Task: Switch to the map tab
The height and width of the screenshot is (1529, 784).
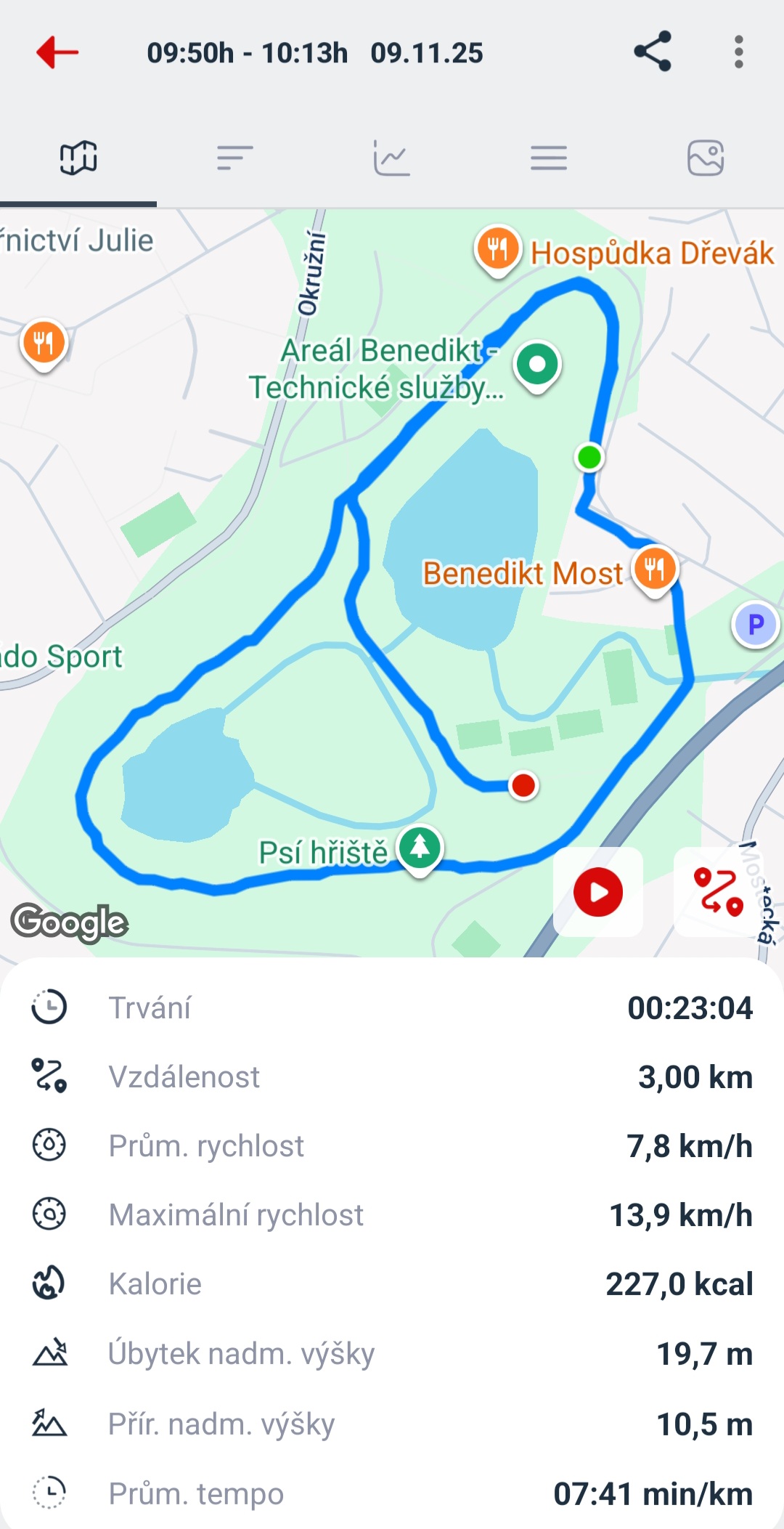Action: coord(78,158)
